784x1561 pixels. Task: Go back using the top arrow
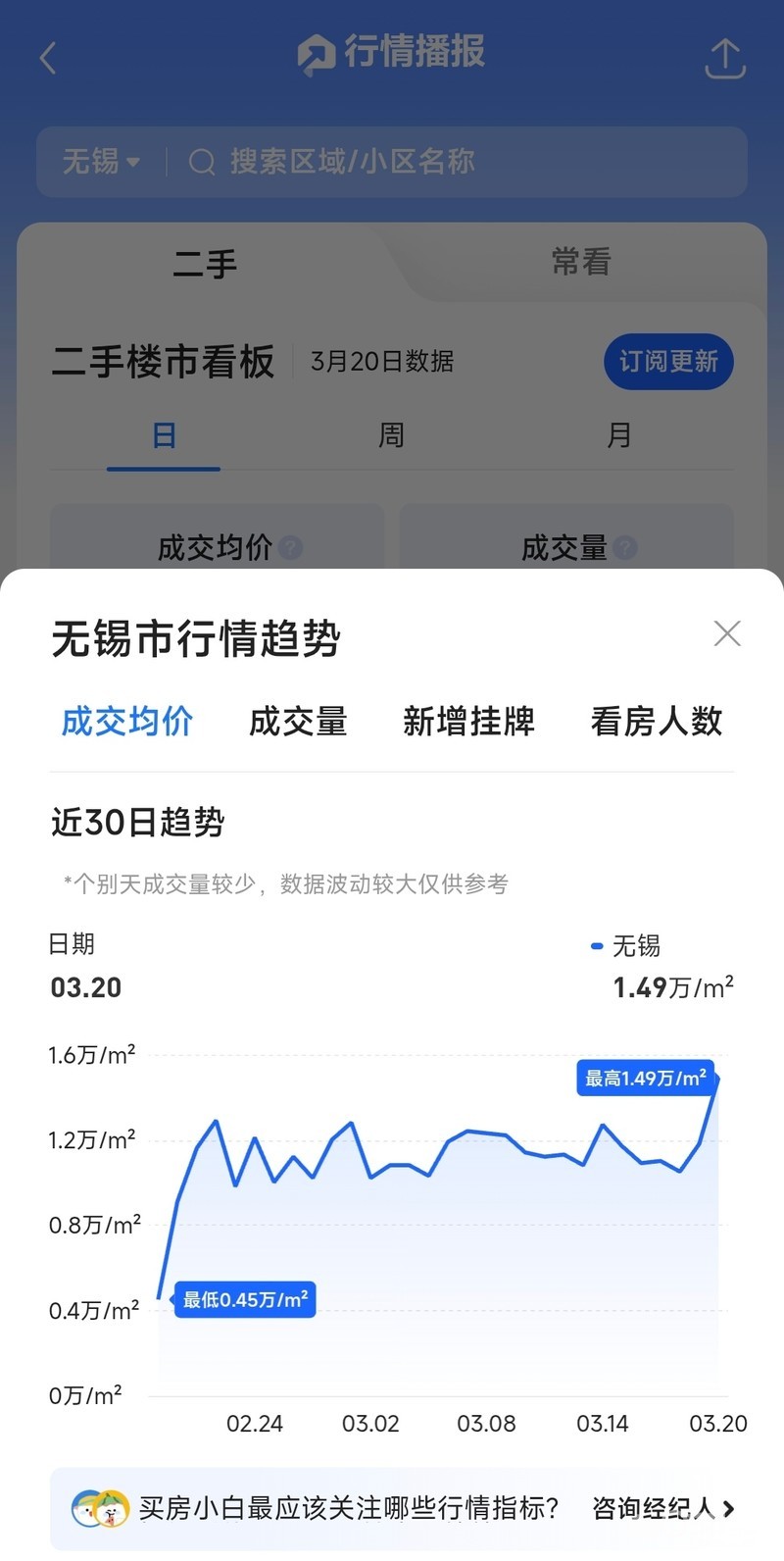pos(48,58)
